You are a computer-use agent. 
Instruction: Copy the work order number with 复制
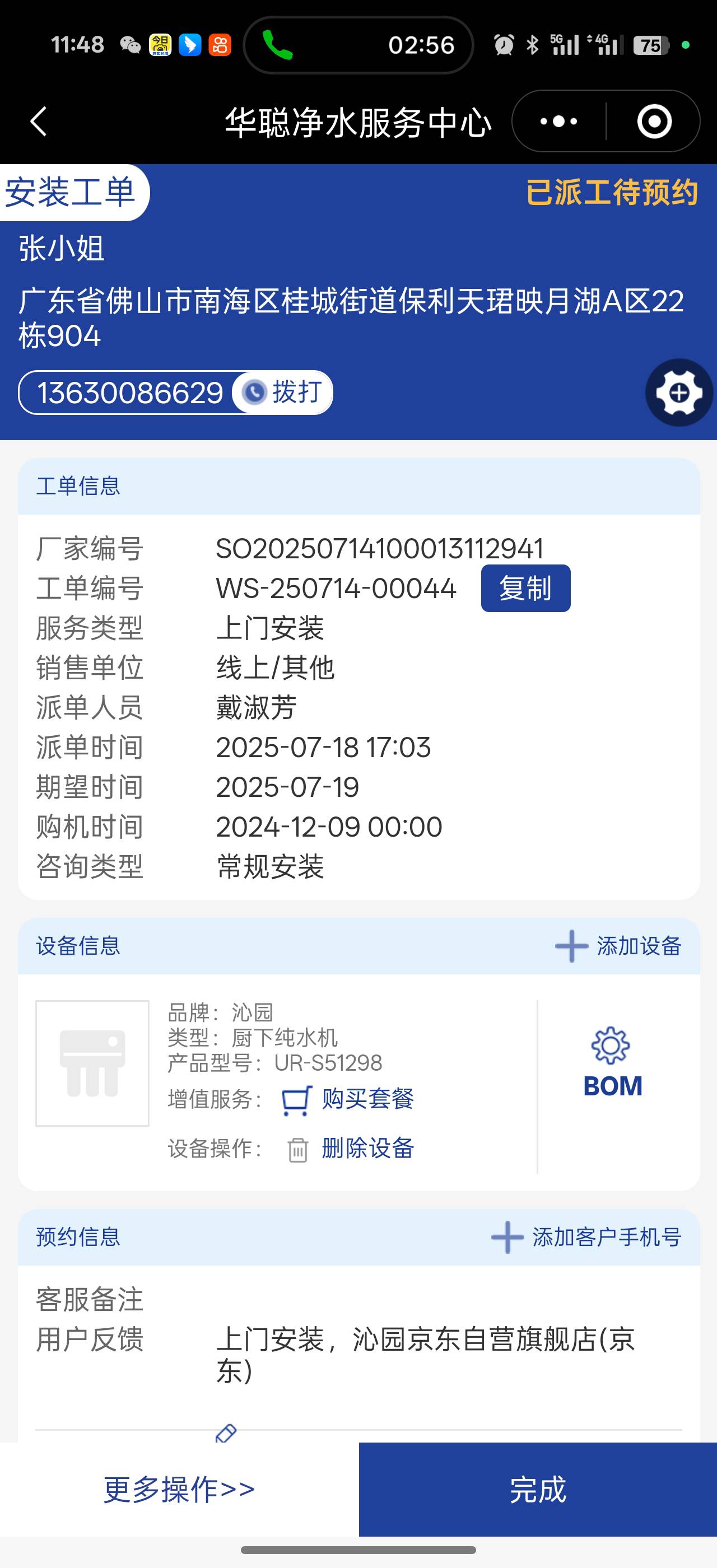[525, 589]
